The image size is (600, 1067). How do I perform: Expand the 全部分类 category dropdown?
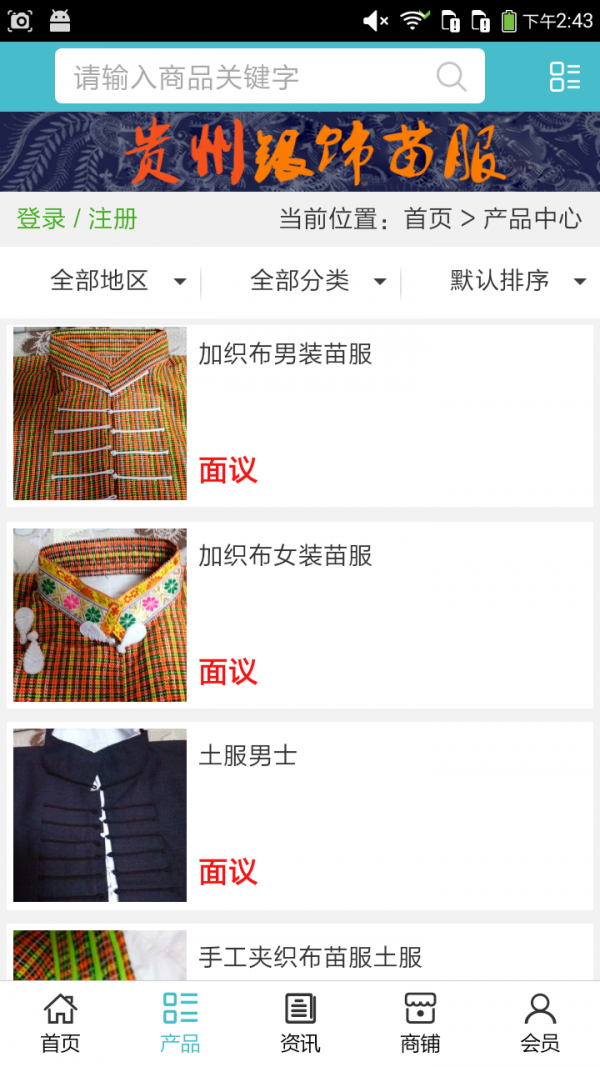coord(317,281)
